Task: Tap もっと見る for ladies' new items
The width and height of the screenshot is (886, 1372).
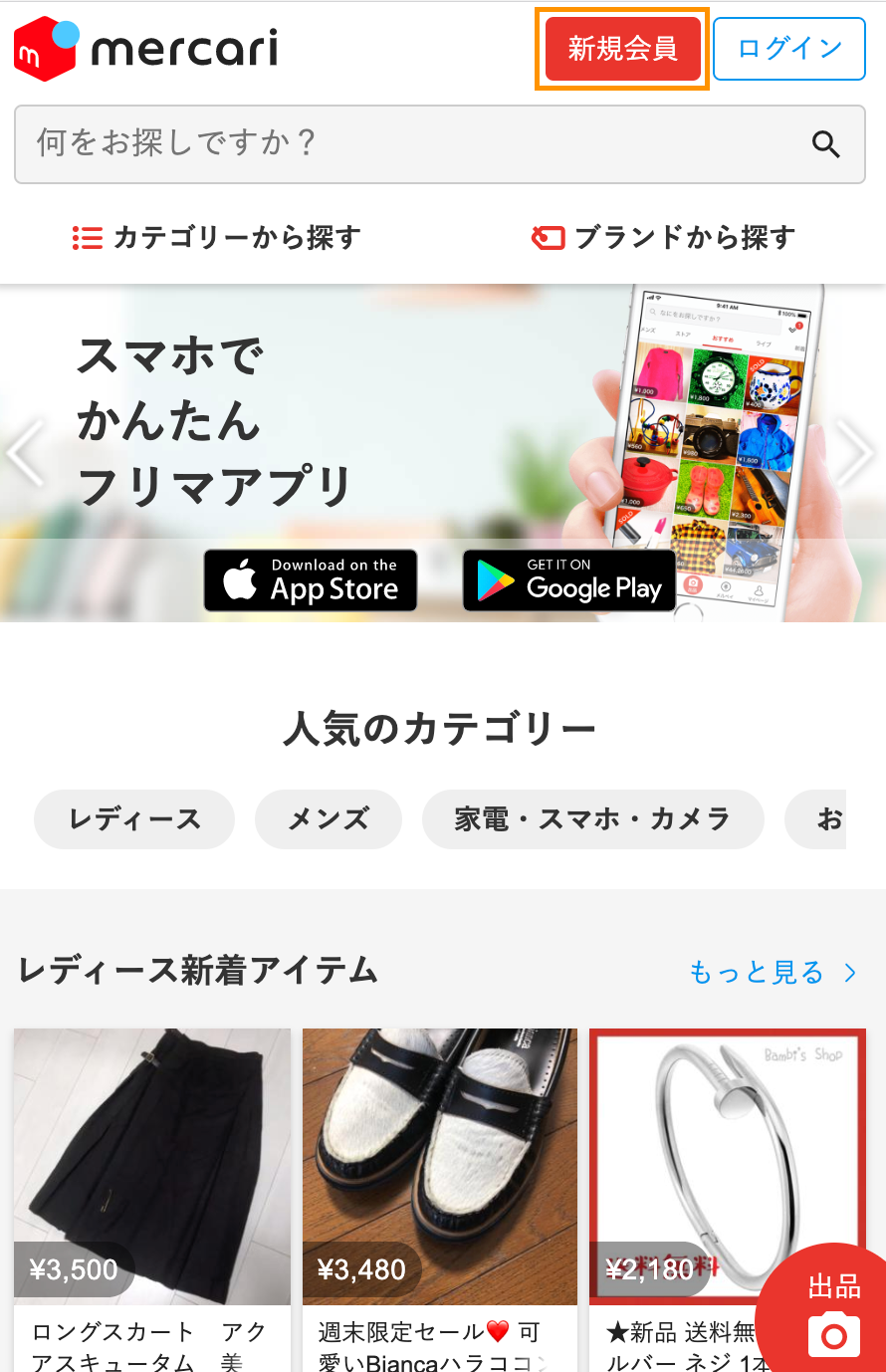Action: (x=773, y=972)
